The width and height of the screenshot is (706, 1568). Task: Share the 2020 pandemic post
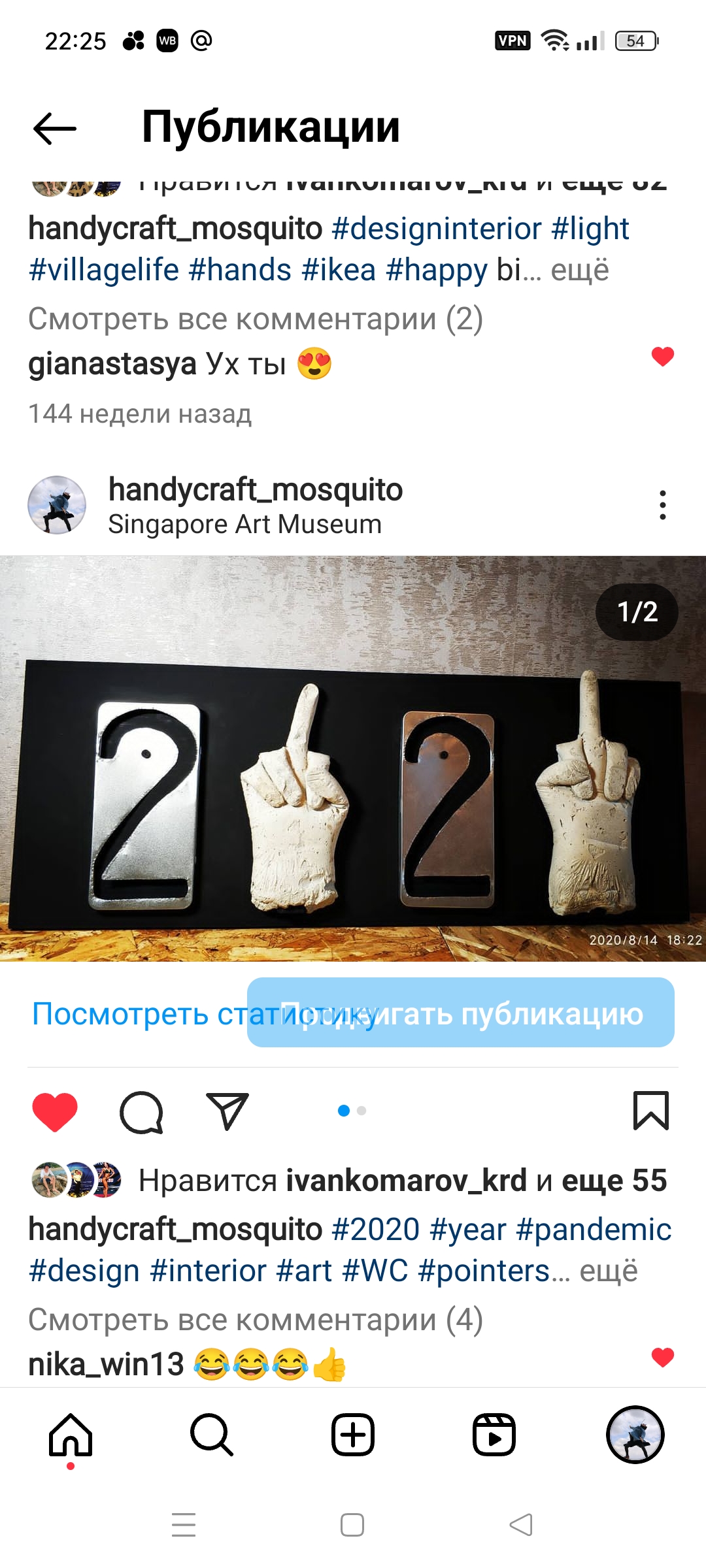[227, 1111]
